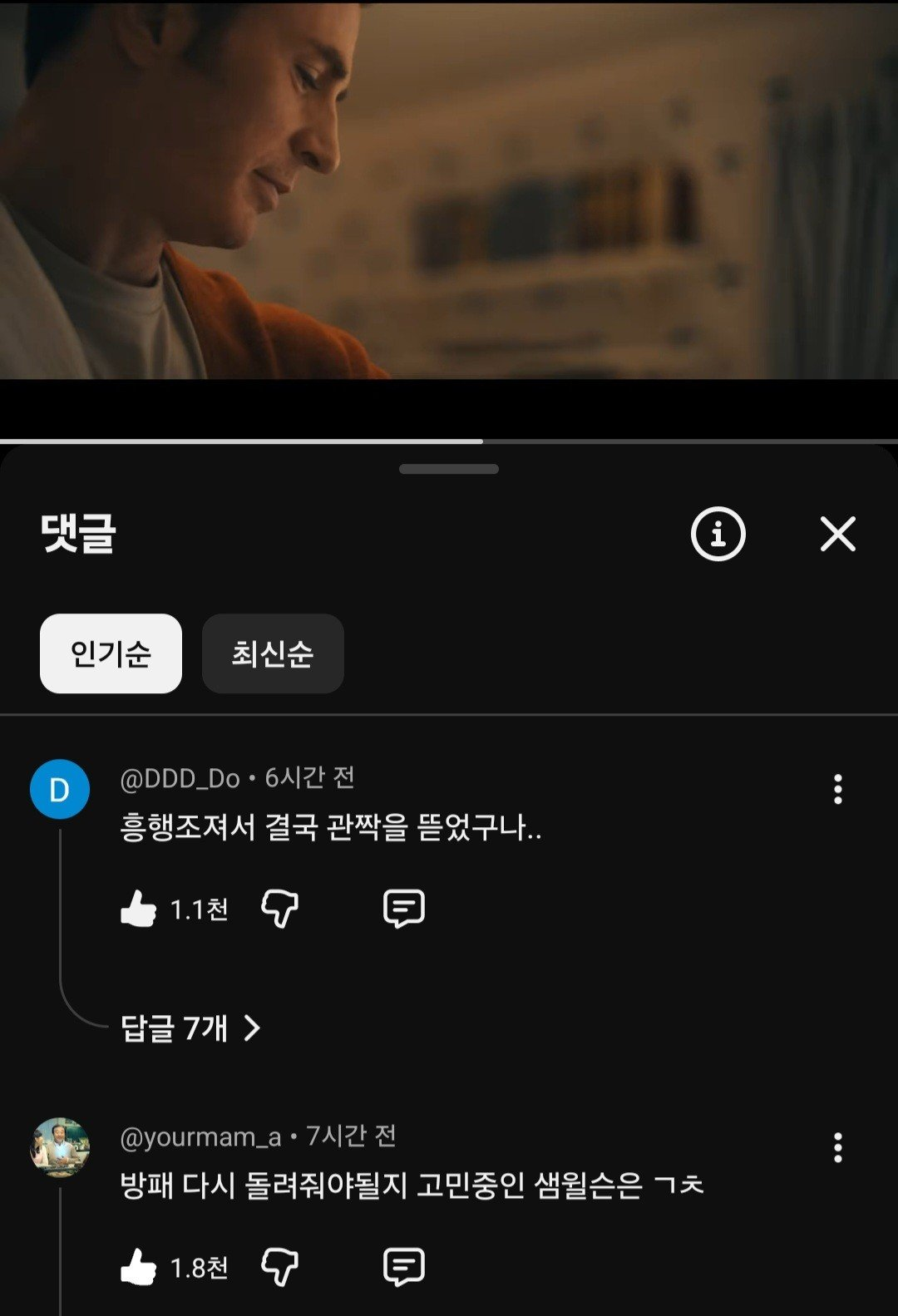The image size is (898, 1316).
Task: Like the comment by @DDD_Do
Action: click(x=138, y=909)
